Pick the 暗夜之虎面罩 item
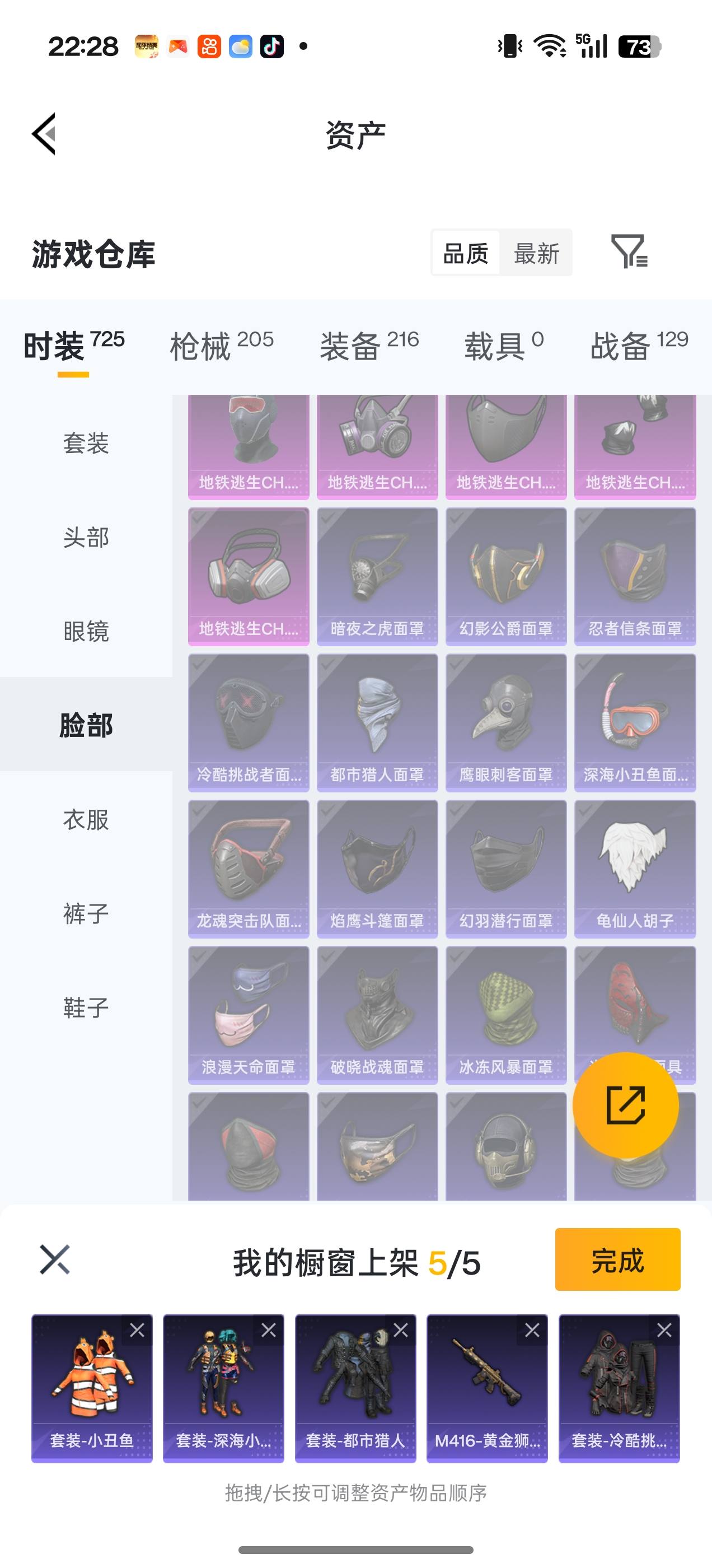The image size is (712, 1568). point(377,576)
